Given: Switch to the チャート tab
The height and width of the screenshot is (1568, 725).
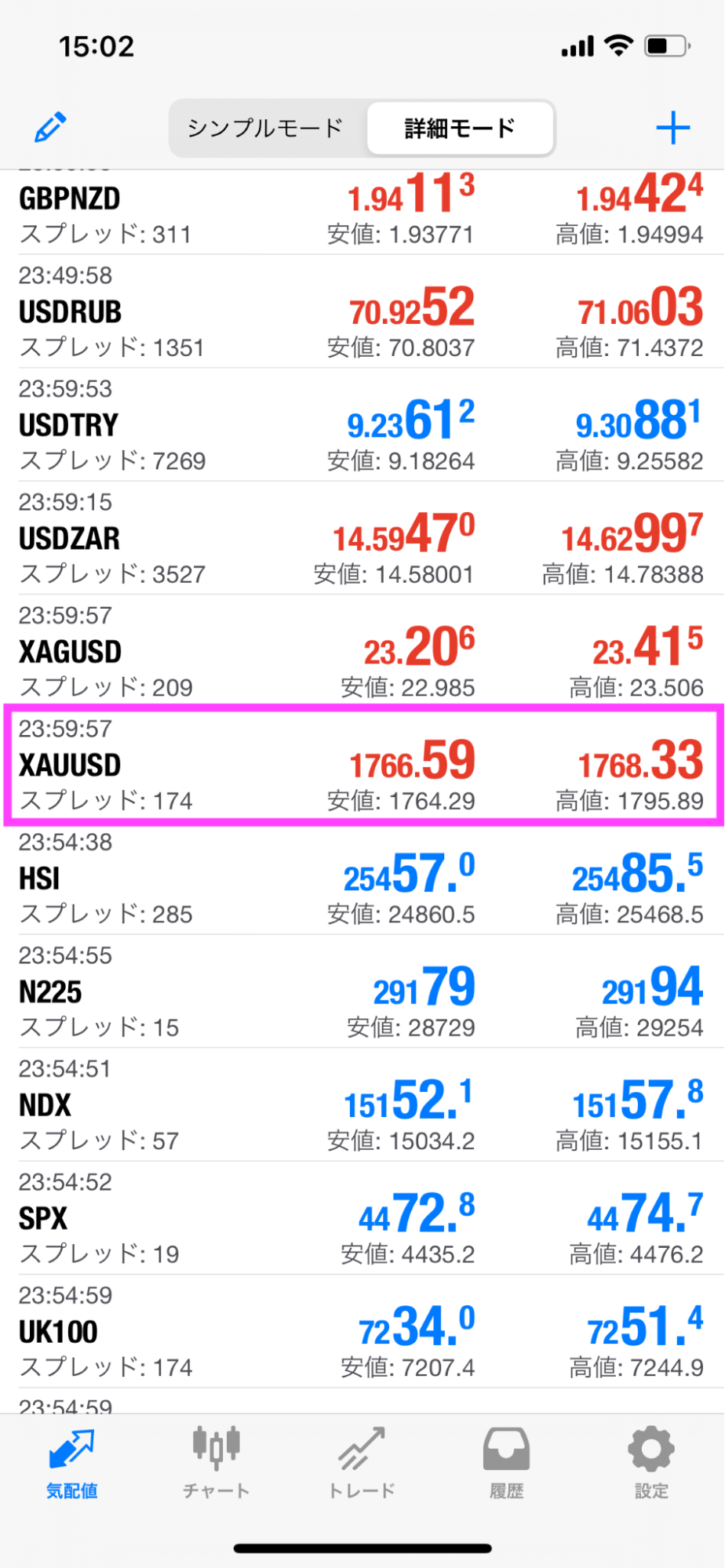Looking at the screenshot, I should pos(216,1462).
